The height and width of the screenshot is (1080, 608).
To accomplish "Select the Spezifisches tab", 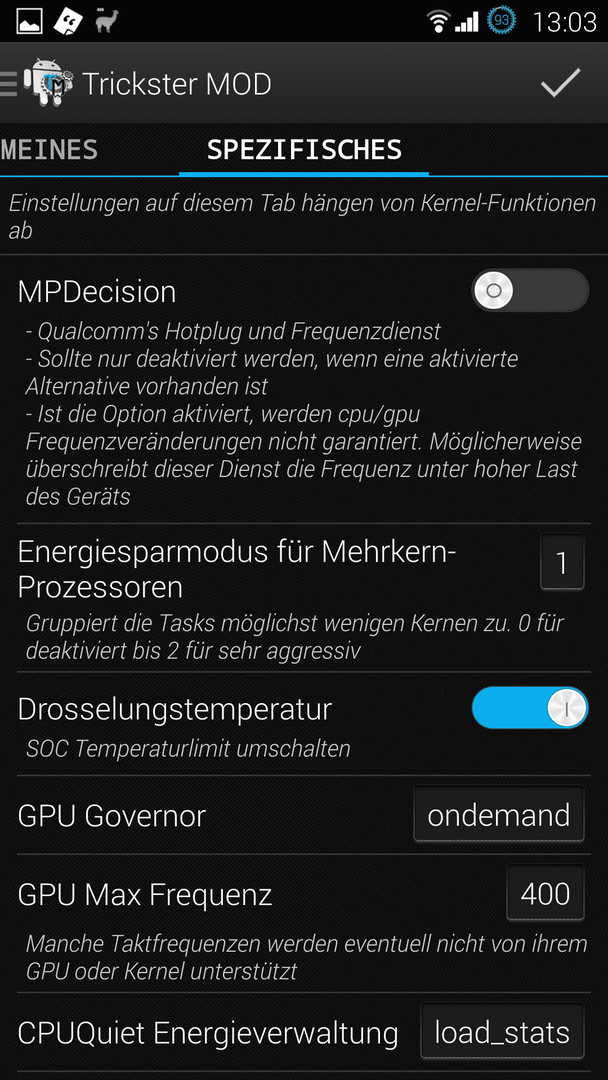I will point(304,149).
